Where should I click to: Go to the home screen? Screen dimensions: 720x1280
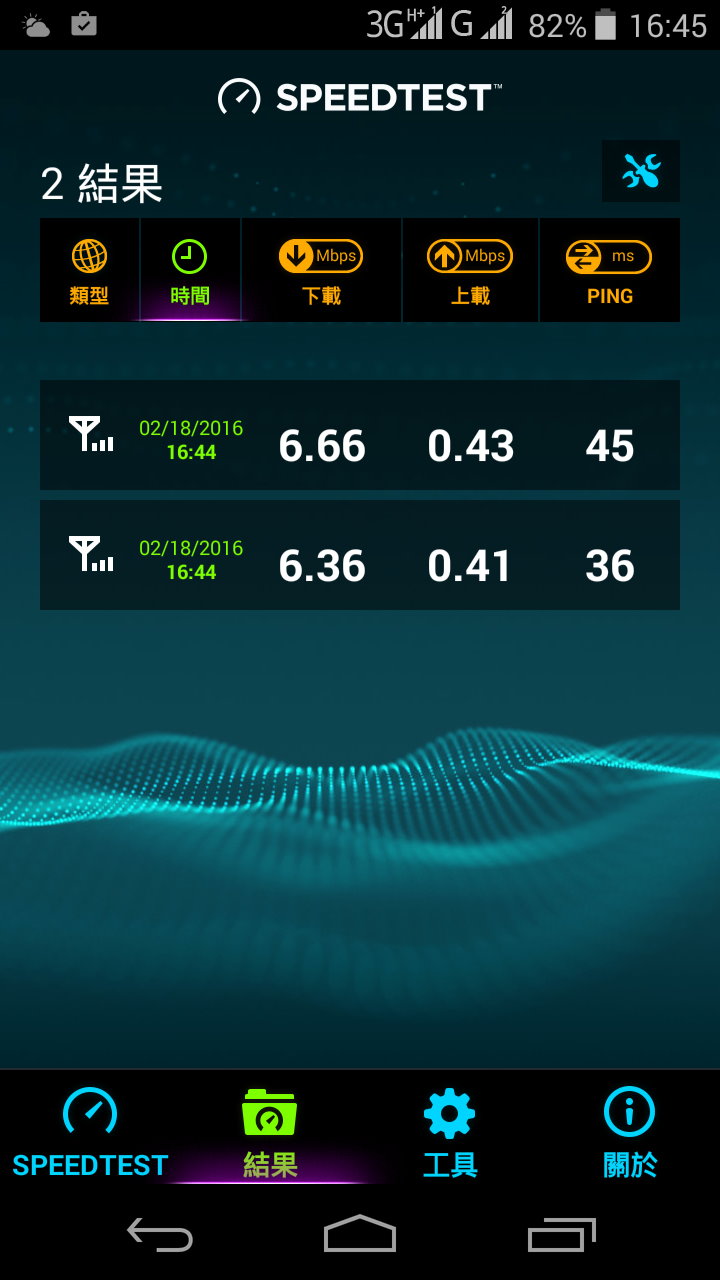point(360,1234)
